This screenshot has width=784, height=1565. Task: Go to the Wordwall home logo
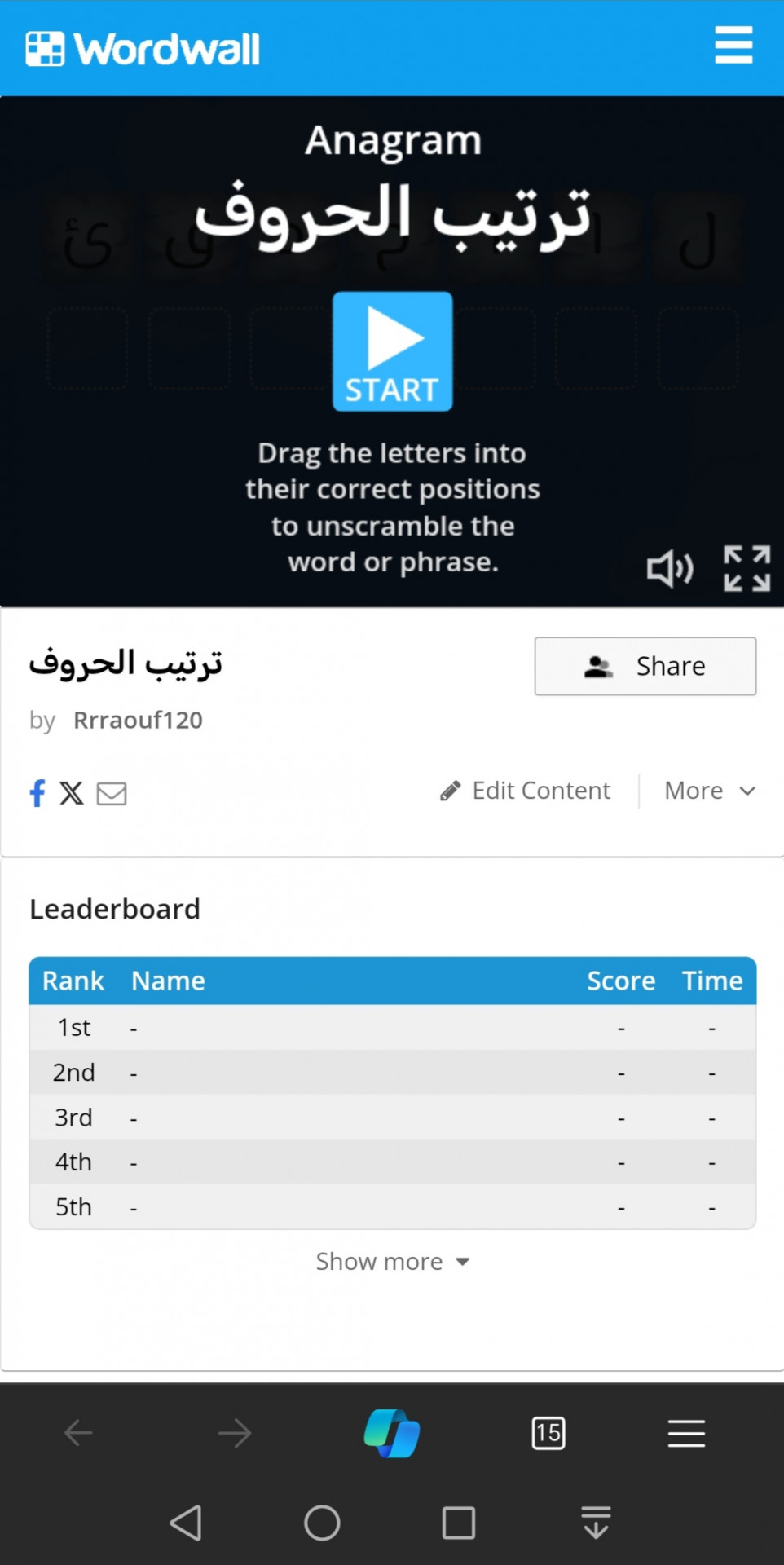point(143,49)
